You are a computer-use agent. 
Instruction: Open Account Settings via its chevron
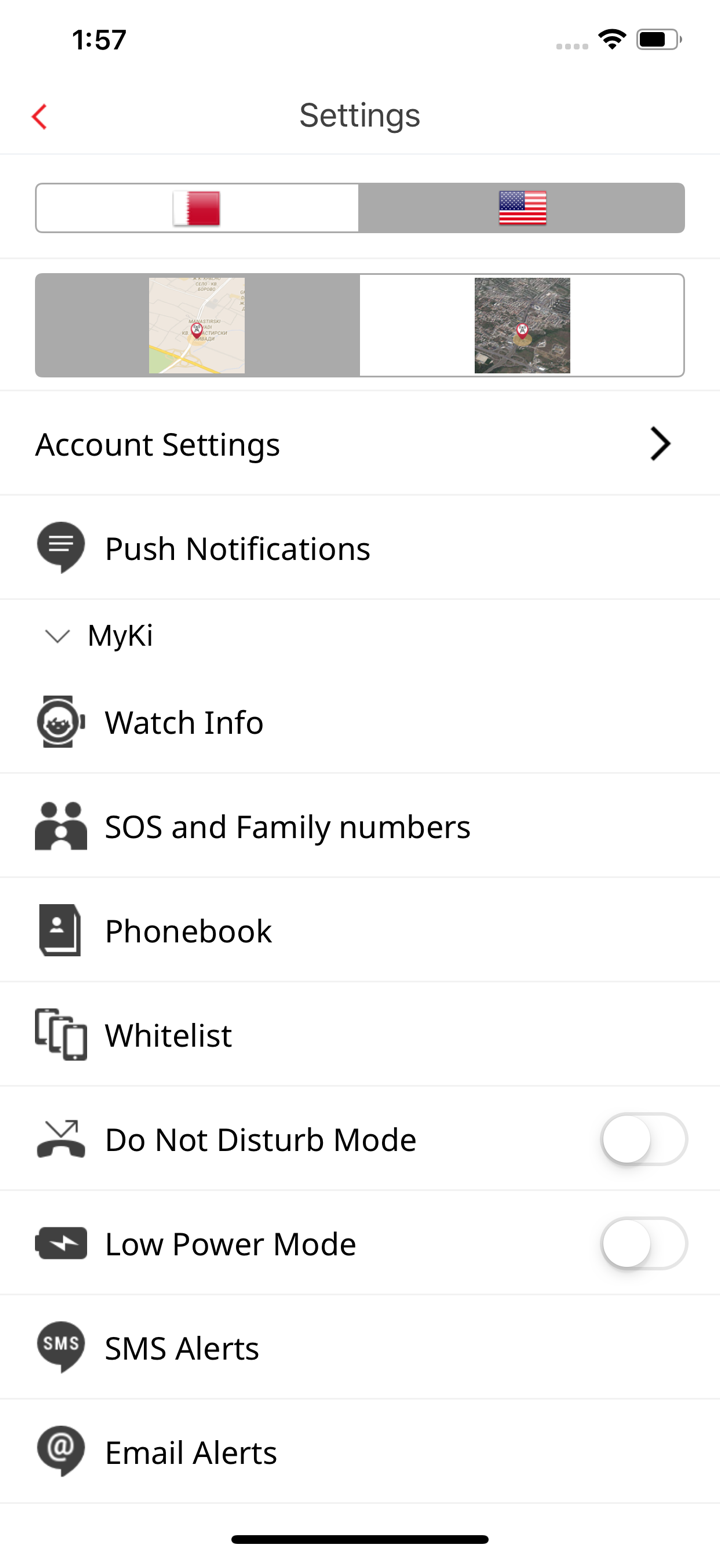point(658,443)
